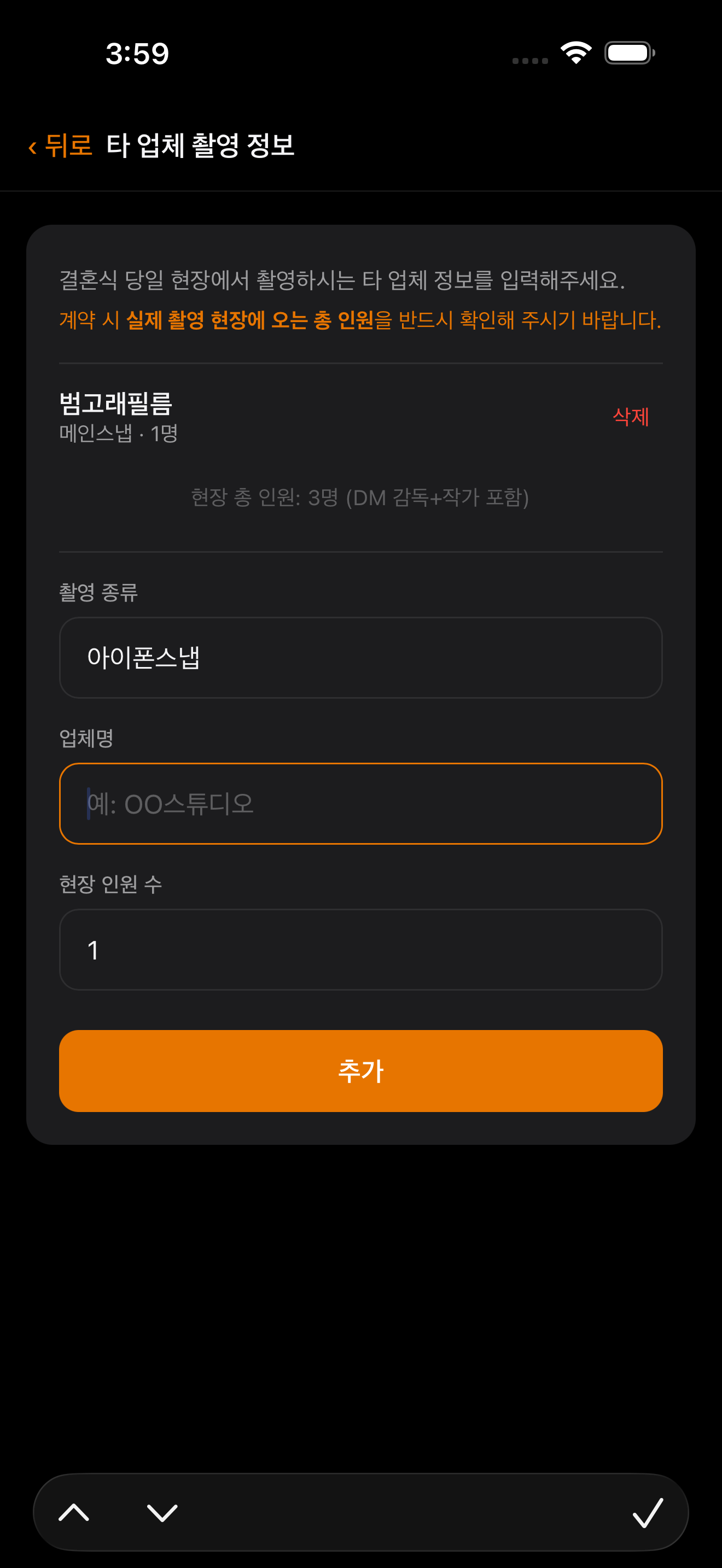Tap the orange 추가 button

pyautogui.click(x=360, y=1070)
